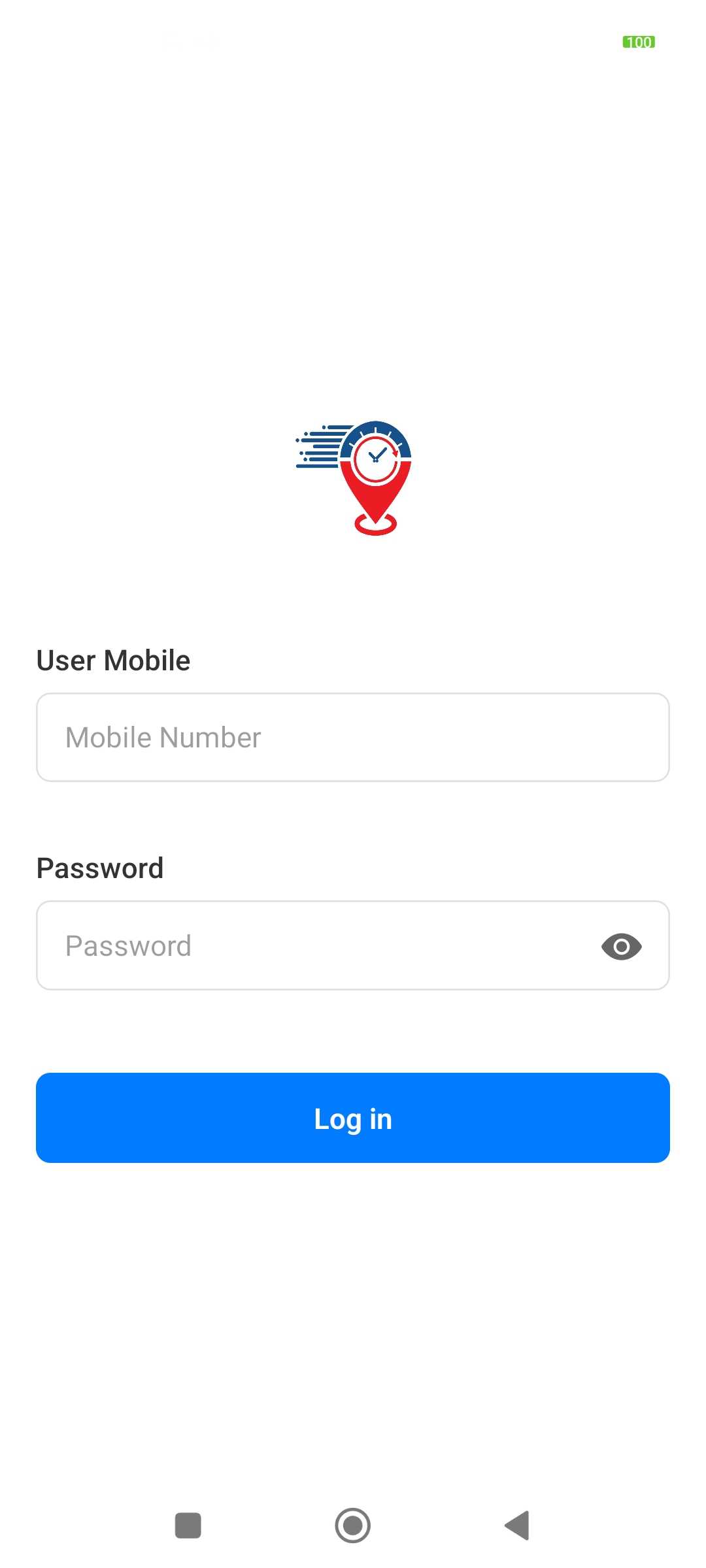Tap the Mobile Number input field
This screenshot has height=1568, width=706.
pos(353,737)
